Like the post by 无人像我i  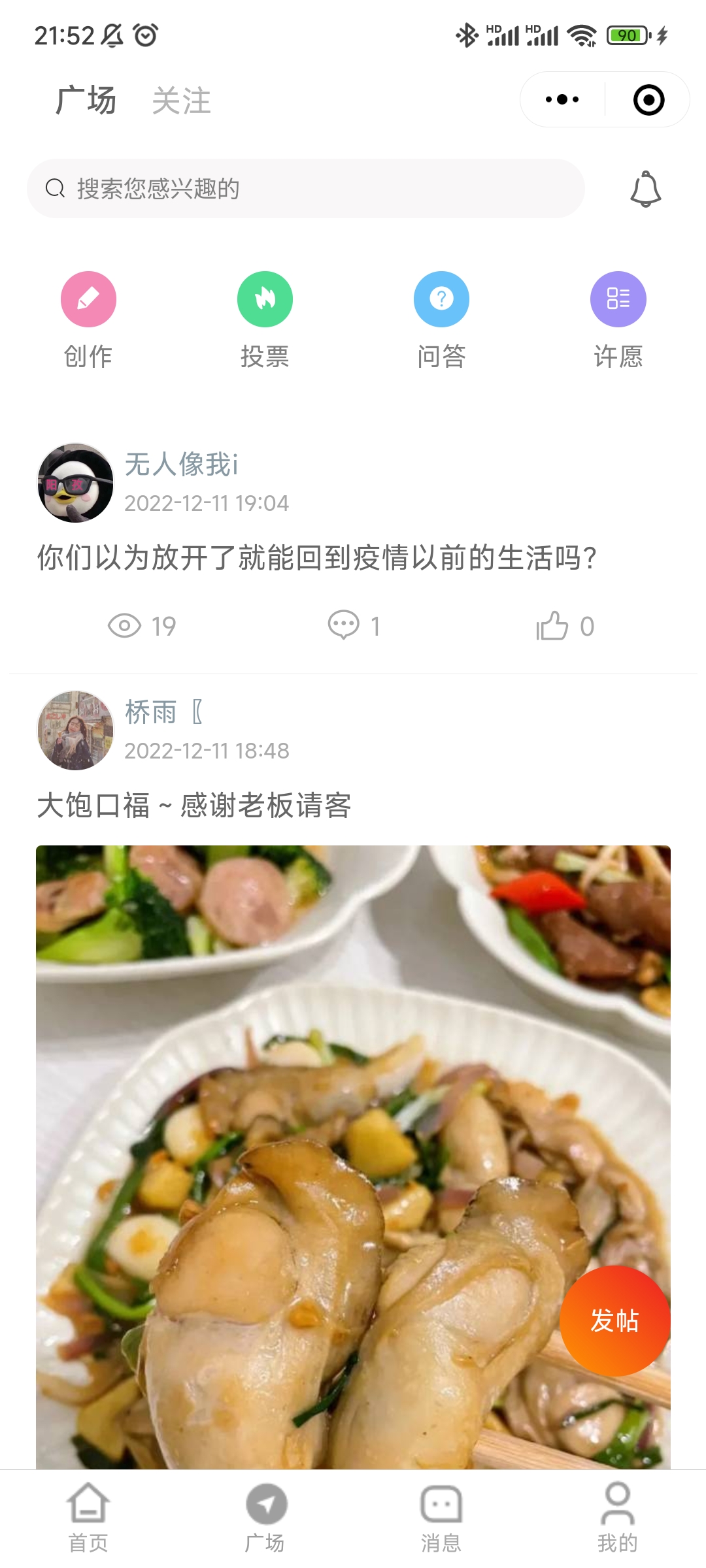[565, 626]
